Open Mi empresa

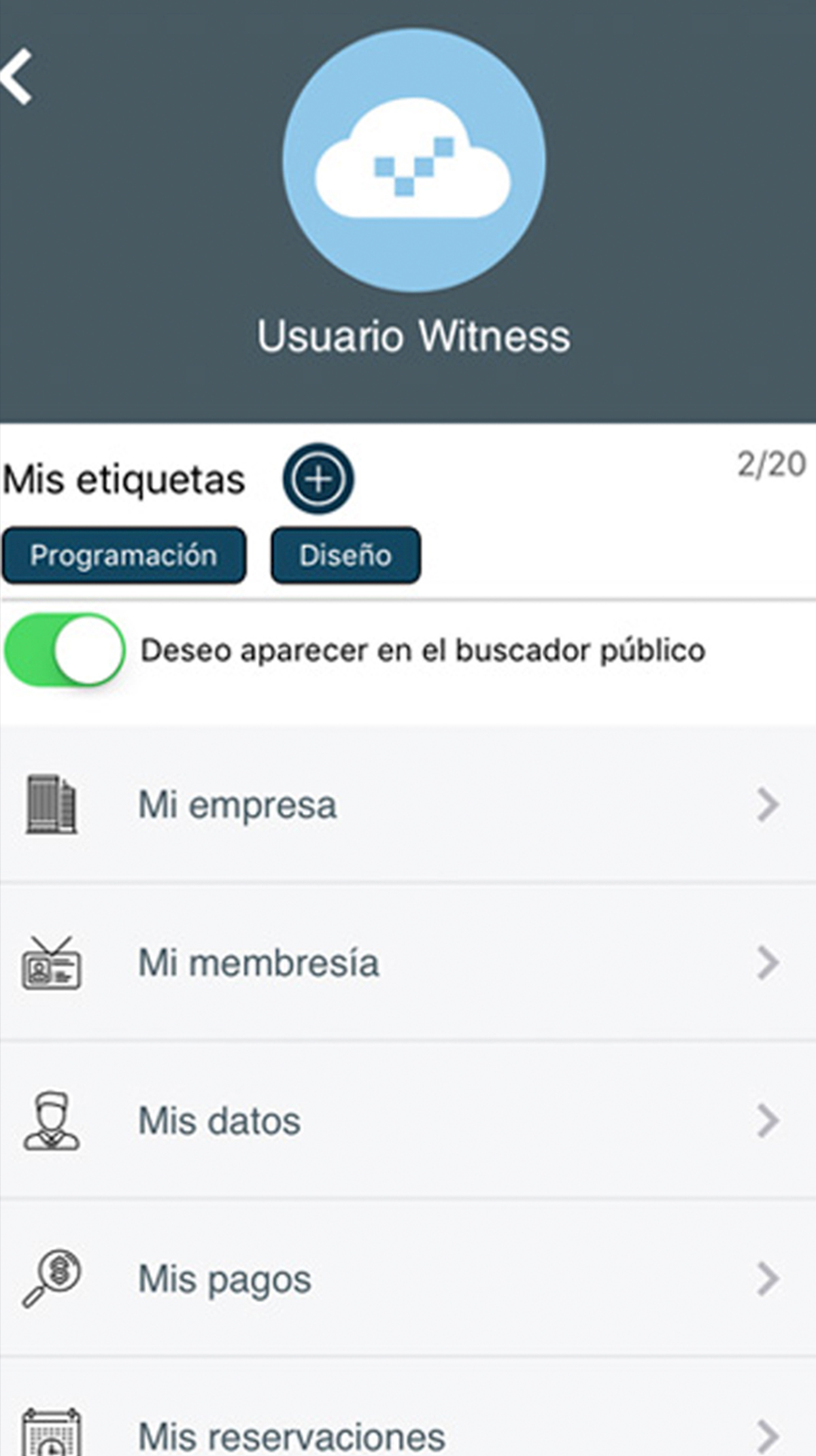click(408, 805)
